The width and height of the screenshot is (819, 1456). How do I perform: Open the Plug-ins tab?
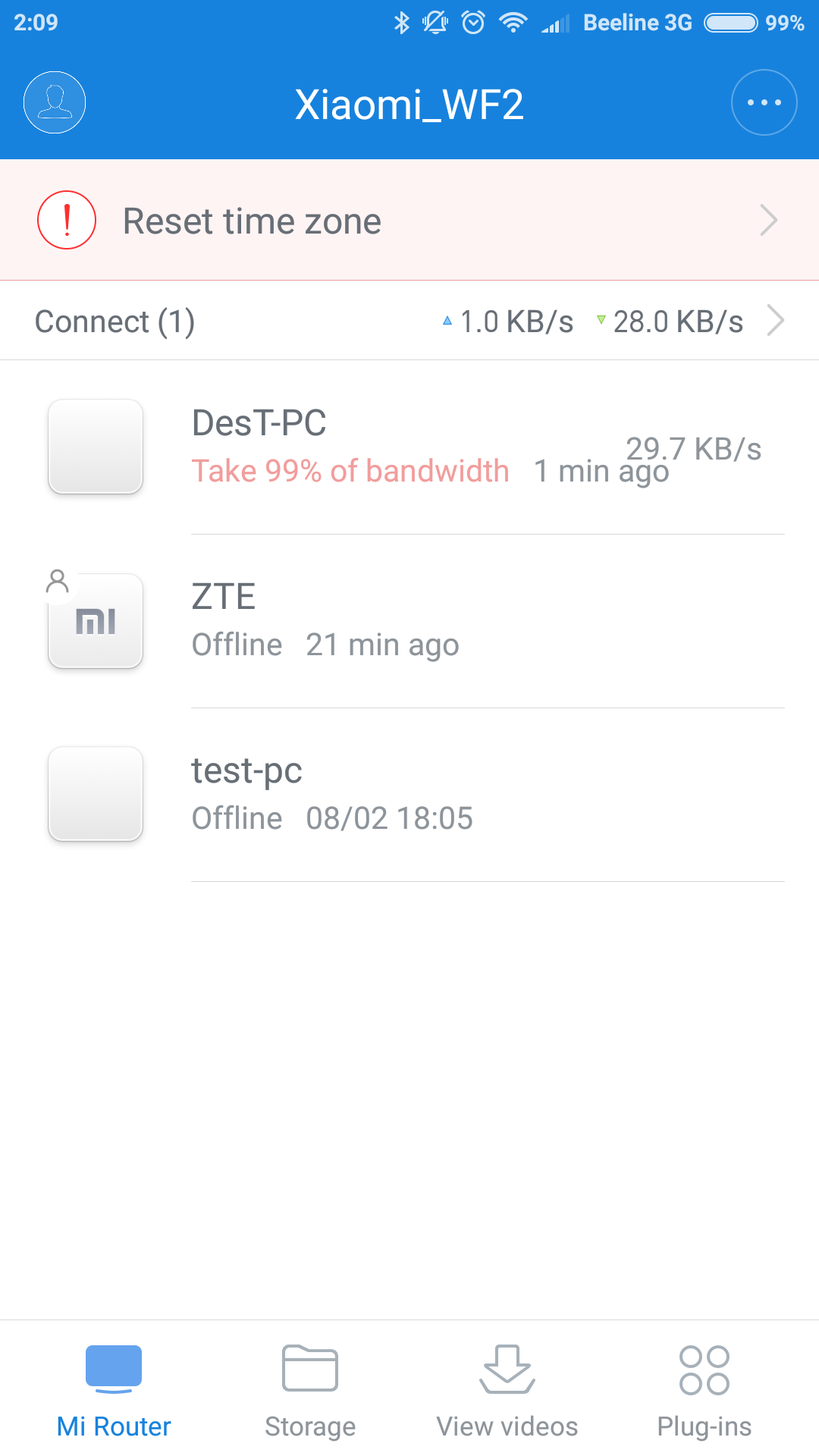[x=704, y=1390]
